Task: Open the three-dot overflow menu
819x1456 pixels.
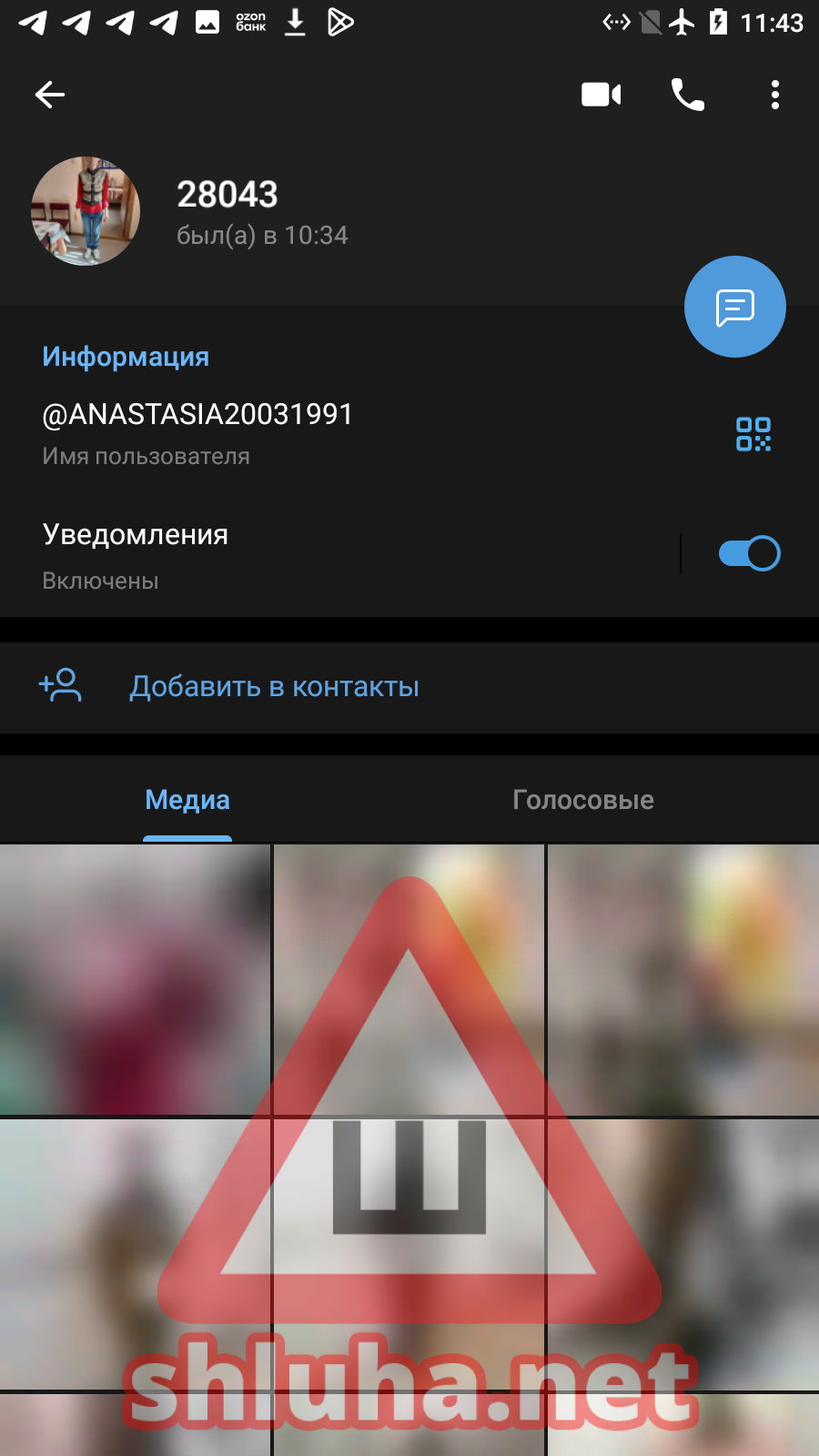Action: pyautogui.click(x=774, y=95)
